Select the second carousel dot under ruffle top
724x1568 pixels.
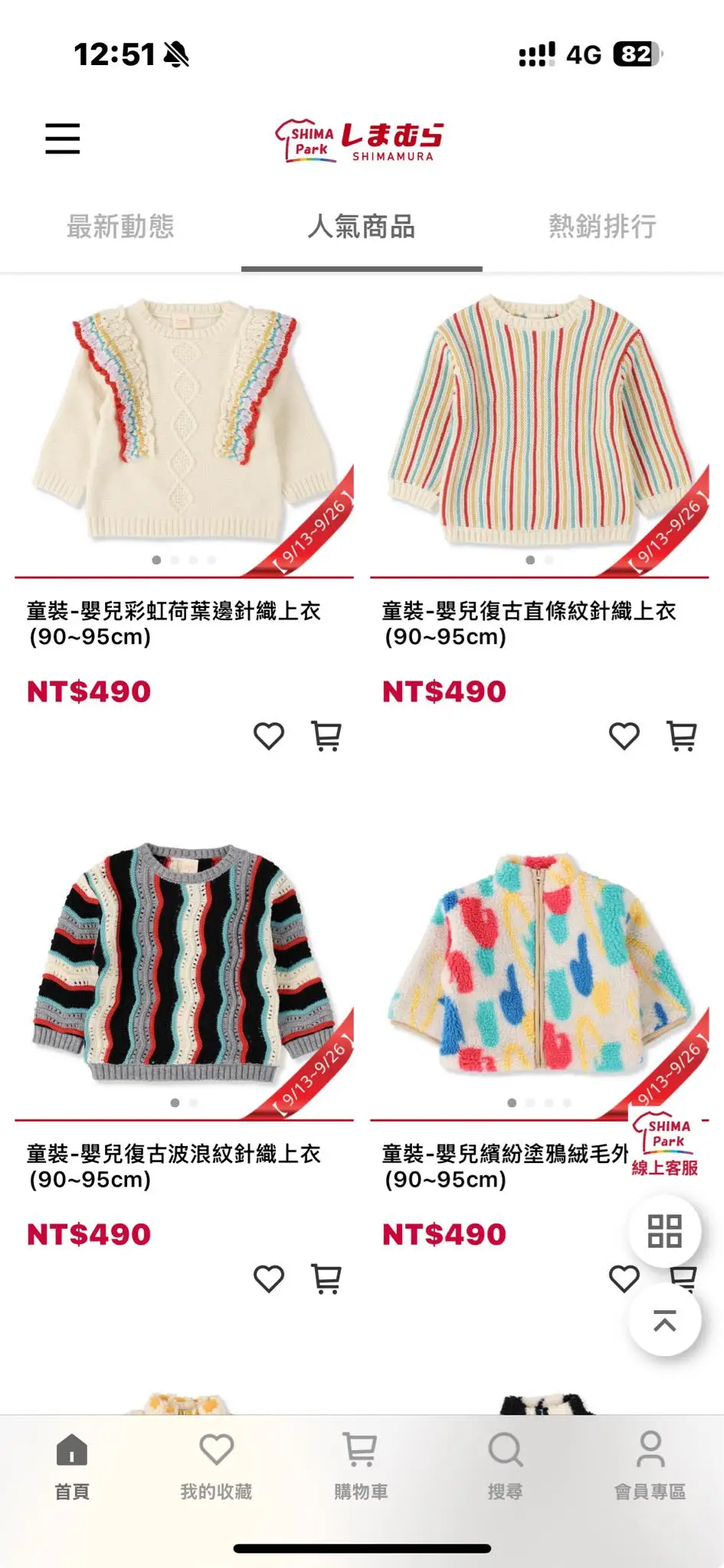[x=174, y=560]
